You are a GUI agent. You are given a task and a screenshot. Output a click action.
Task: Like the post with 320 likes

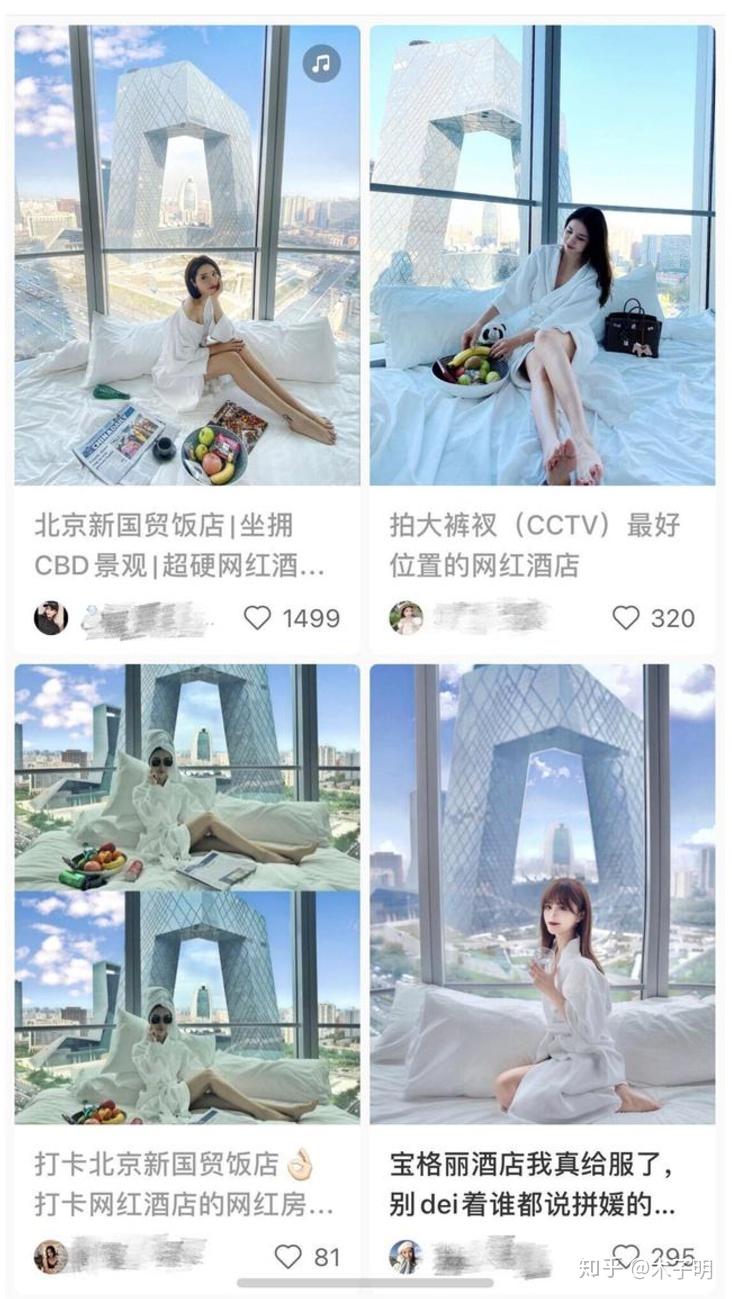pos(626,618)
